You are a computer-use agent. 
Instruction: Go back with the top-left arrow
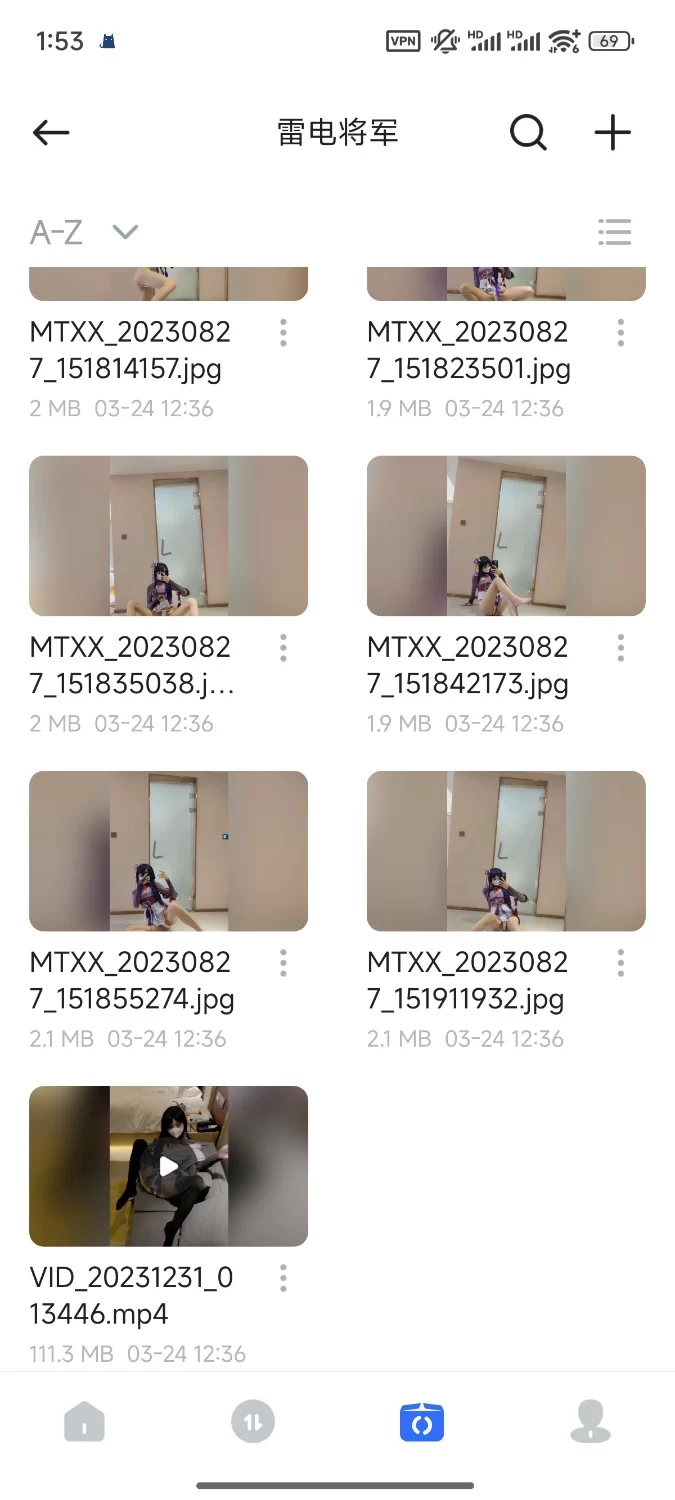coord(51,133)
